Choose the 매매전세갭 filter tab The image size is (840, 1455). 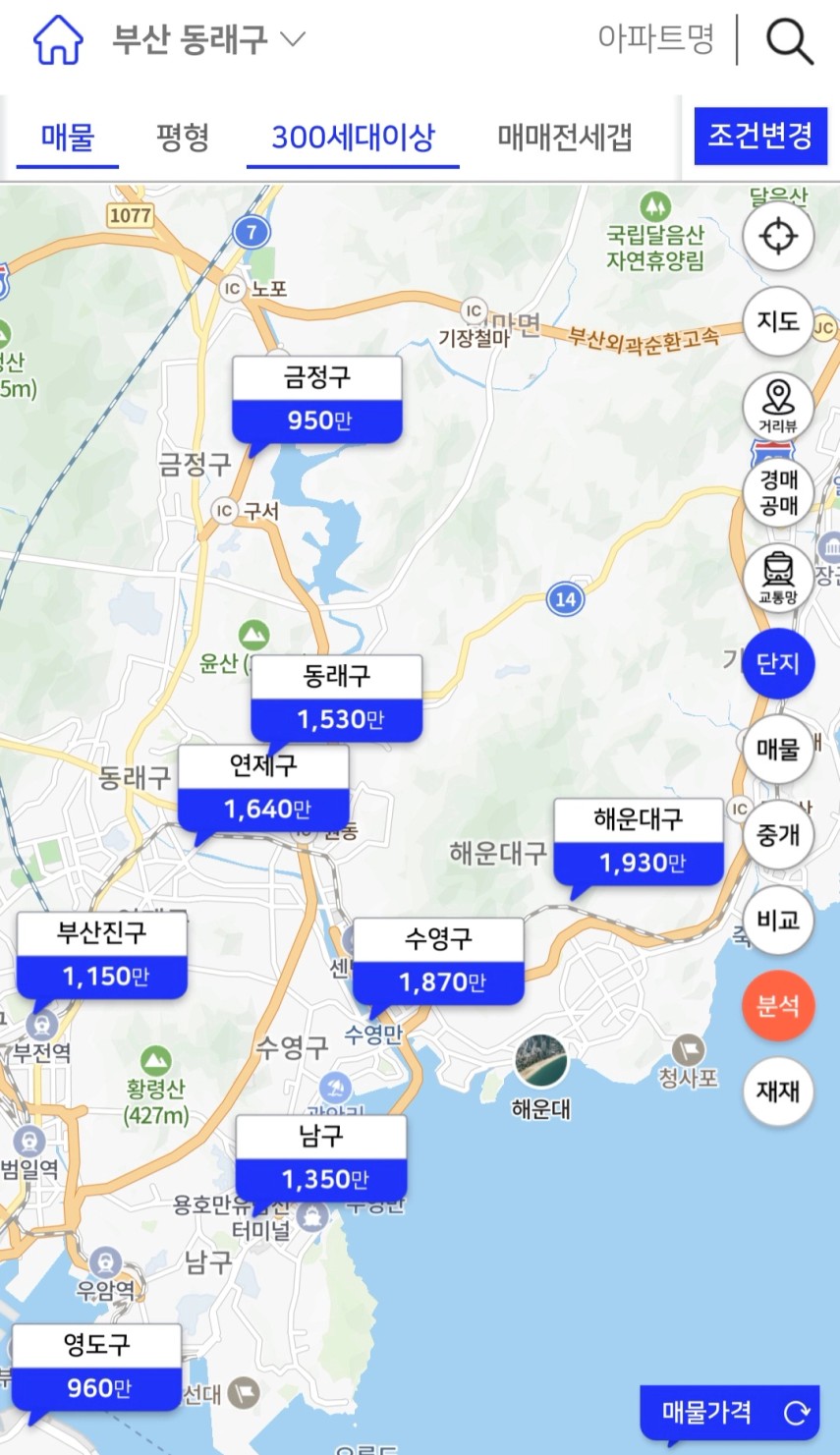click(564, 138)
